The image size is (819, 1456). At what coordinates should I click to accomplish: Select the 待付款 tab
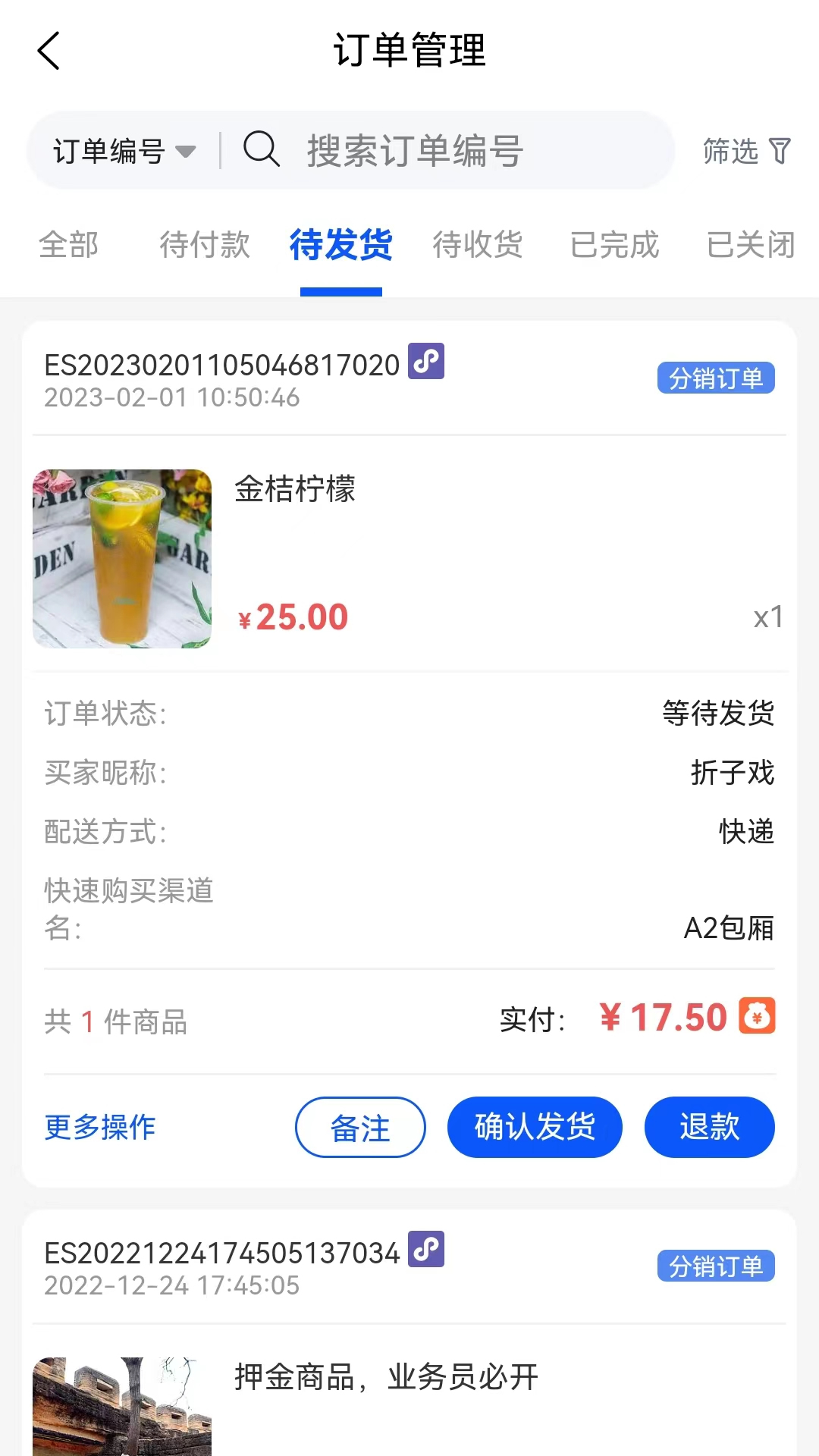coord(205,245)
